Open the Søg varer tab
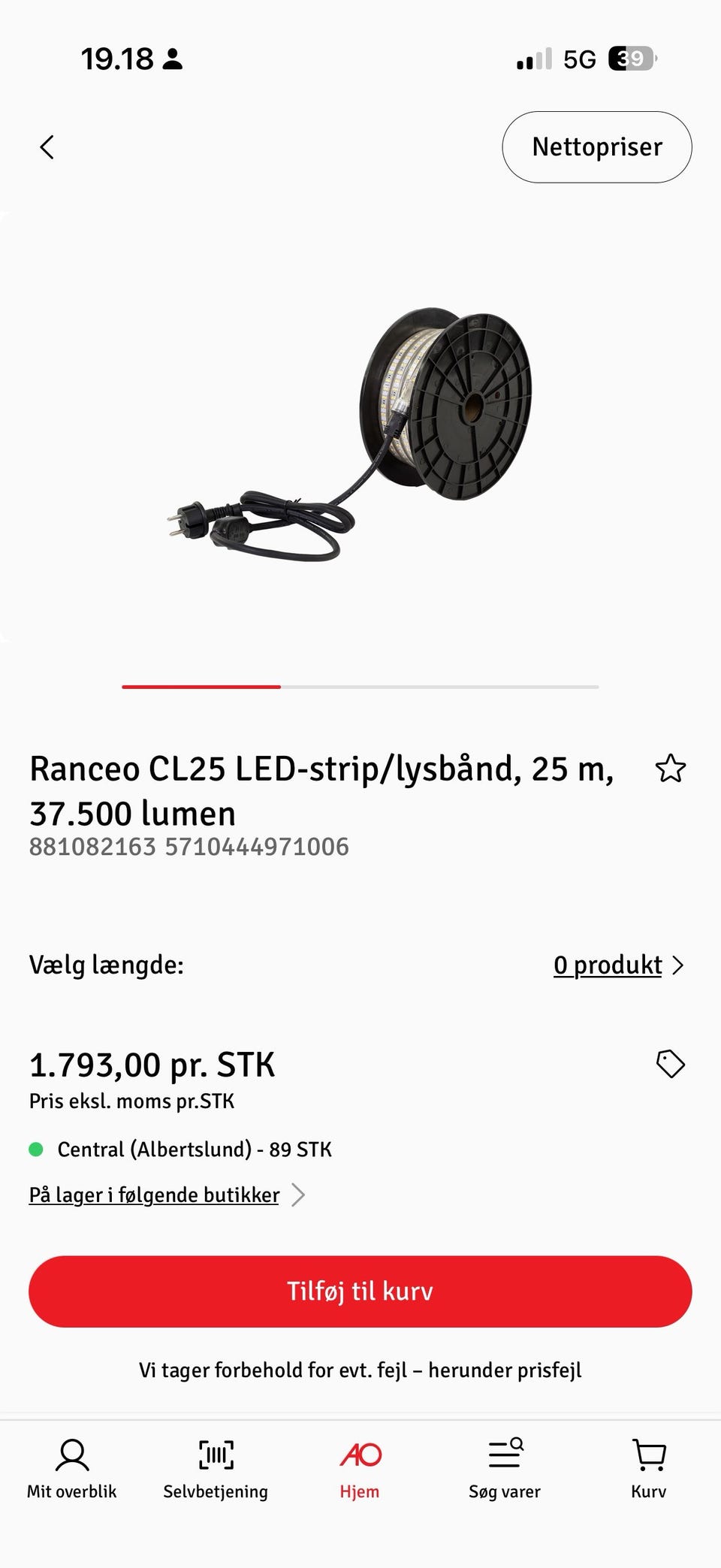This screenshot has height=1568, width=721. pyautogui.click(x=505, y=1470)
